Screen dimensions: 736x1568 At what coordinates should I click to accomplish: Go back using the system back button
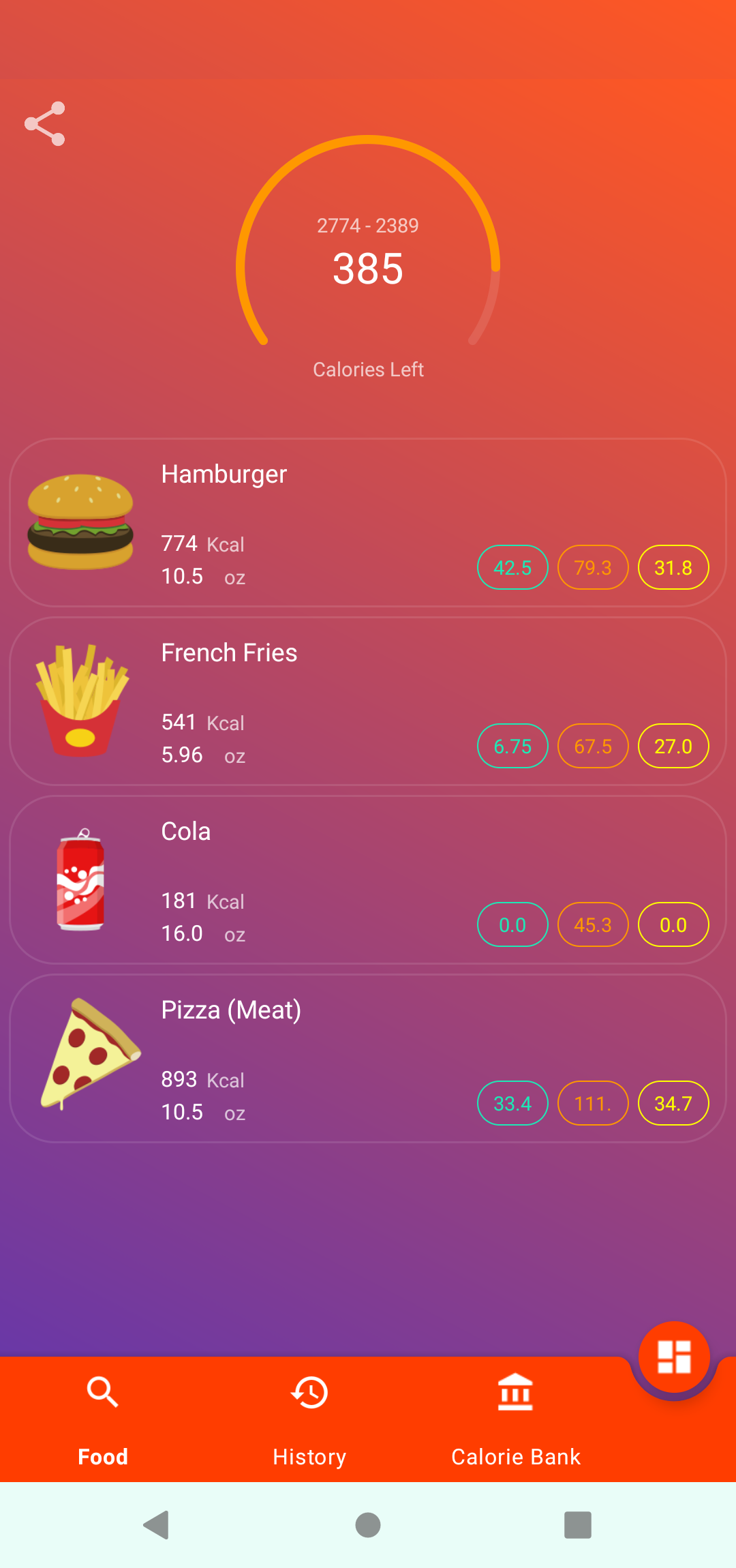[x=157, y=1525]
